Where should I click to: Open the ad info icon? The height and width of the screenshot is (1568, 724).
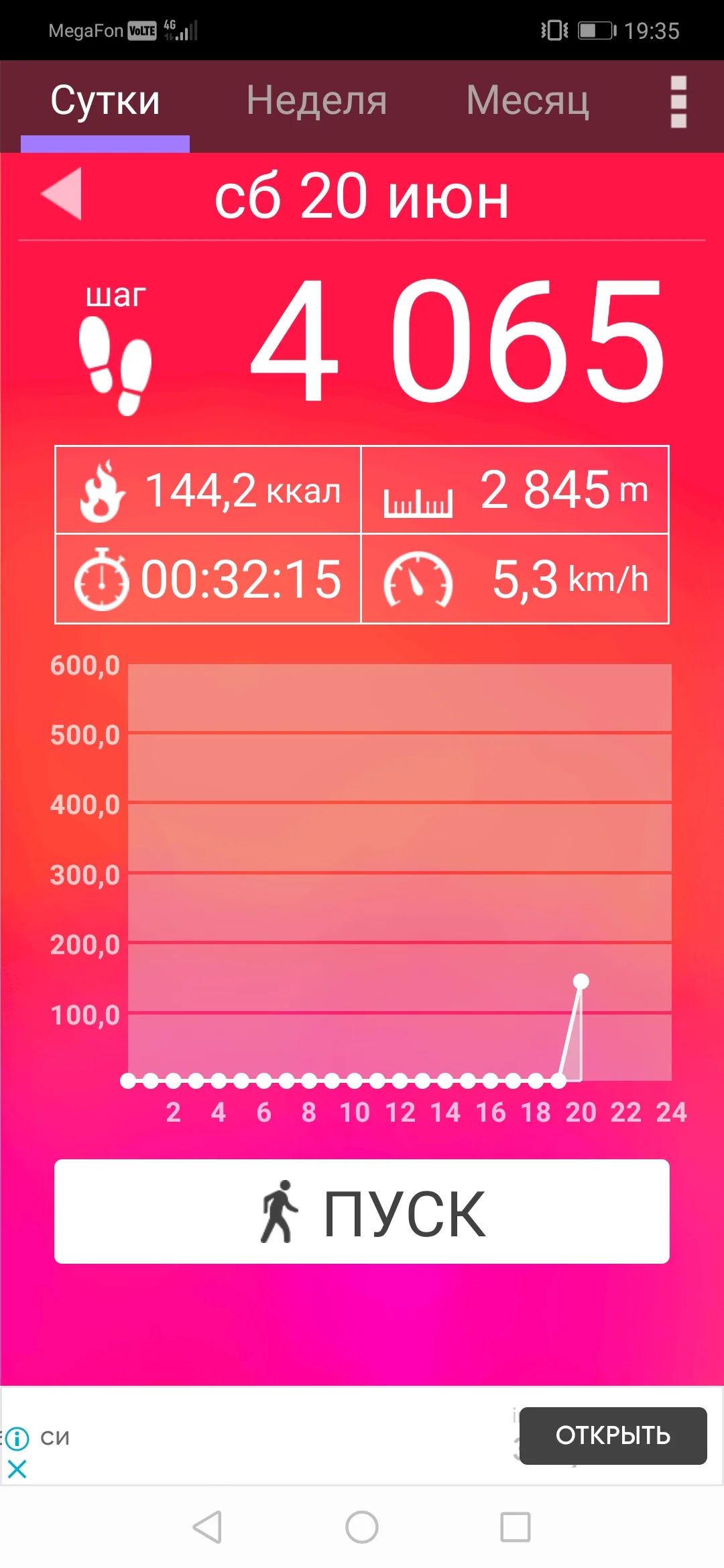pos(17,1438)
